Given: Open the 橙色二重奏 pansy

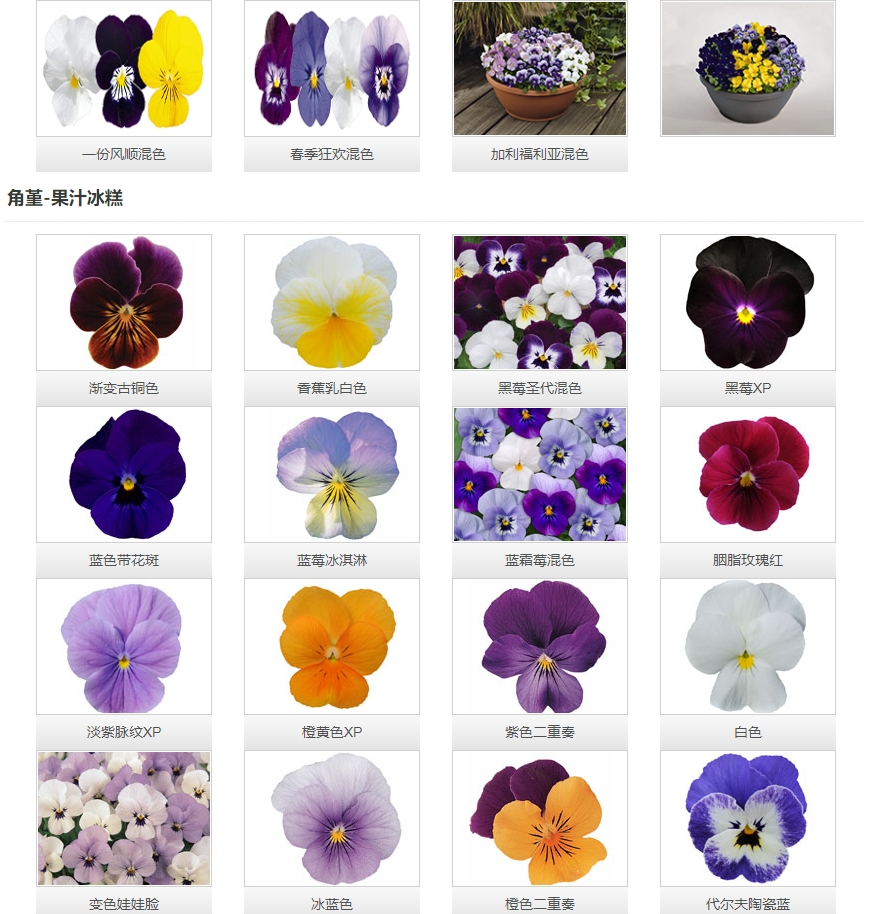Looking at the screenshot, I should point(540,819).
